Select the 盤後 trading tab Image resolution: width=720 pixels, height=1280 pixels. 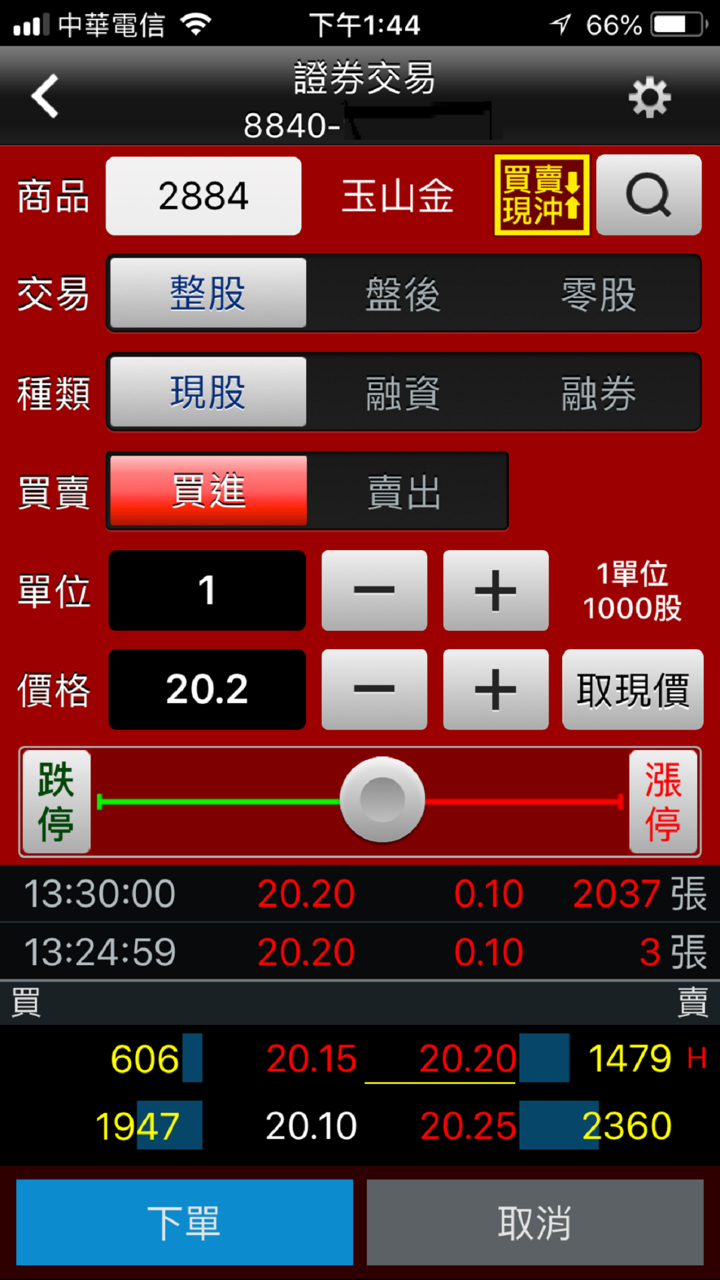pyautogui.click(x=403, y=294)
